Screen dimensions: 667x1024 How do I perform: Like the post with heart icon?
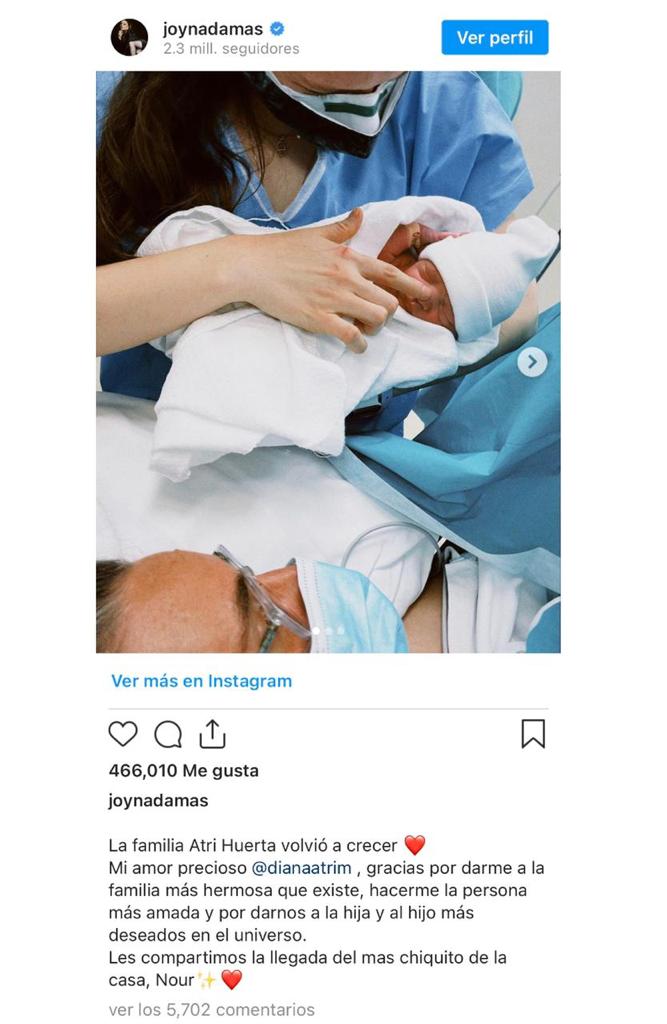123,735
